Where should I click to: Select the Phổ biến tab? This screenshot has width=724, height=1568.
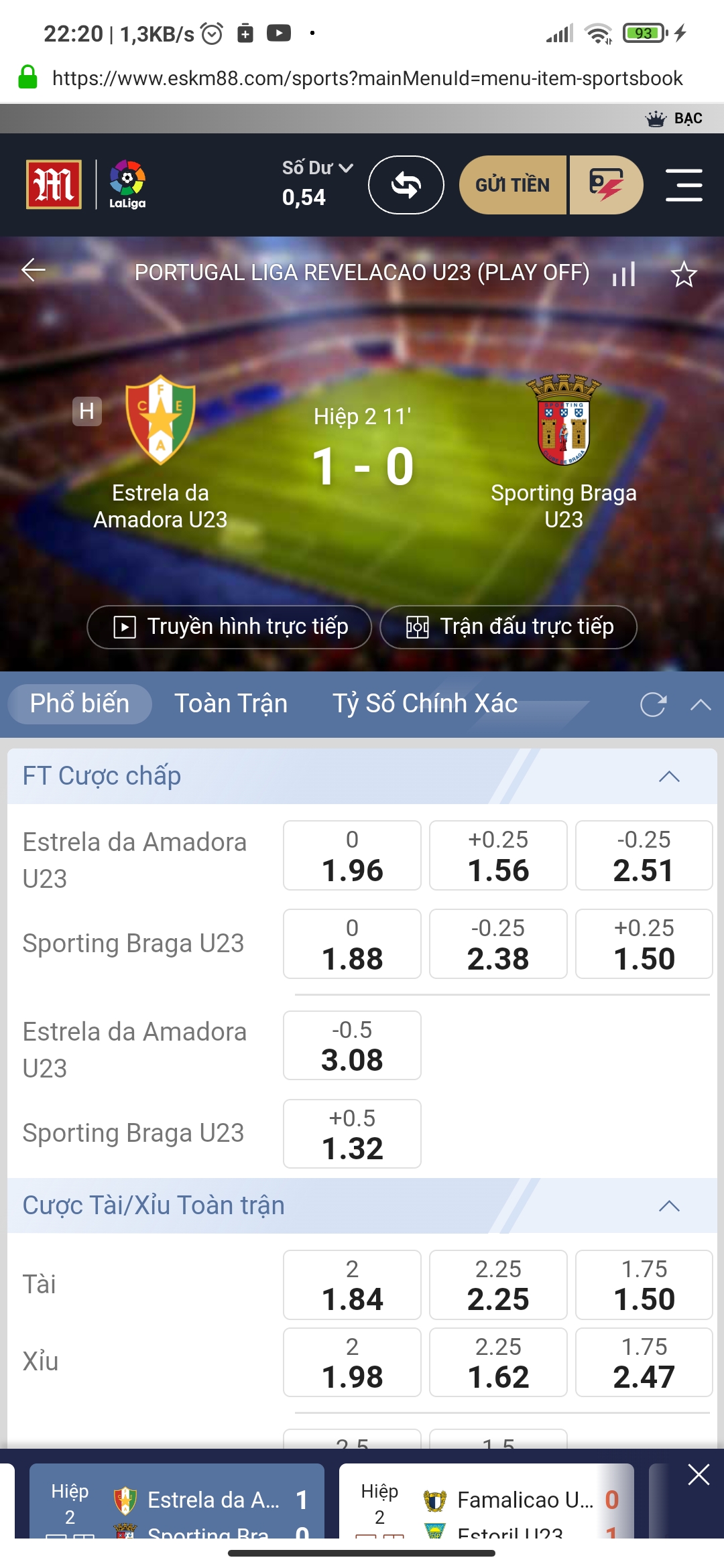point(80,704)
